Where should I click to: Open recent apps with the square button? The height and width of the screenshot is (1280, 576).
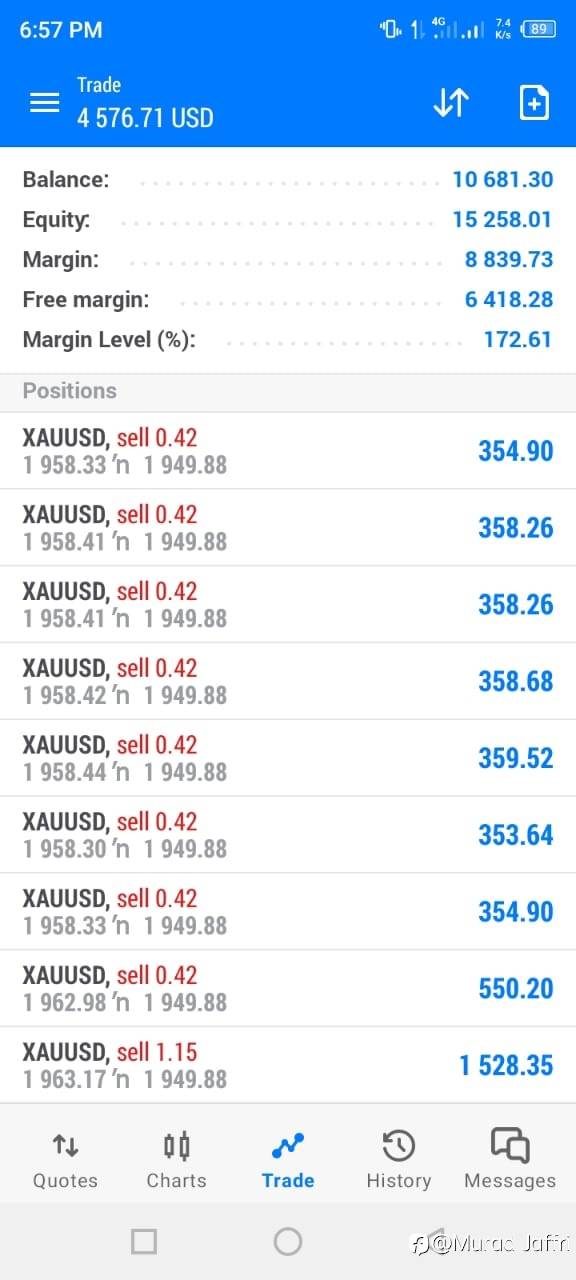coord(144,1241)
